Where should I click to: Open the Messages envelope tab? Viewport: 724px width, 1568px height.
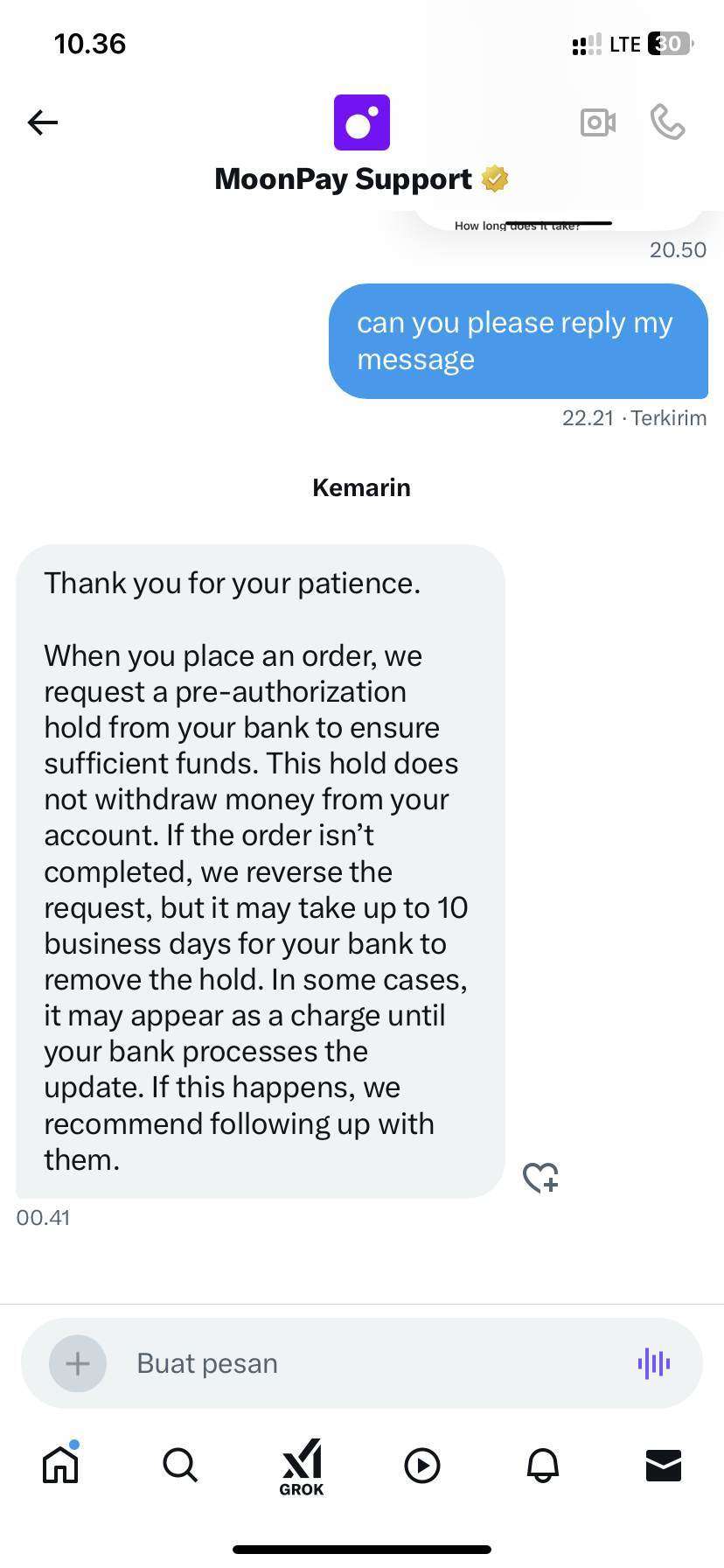pos(664,1465)
